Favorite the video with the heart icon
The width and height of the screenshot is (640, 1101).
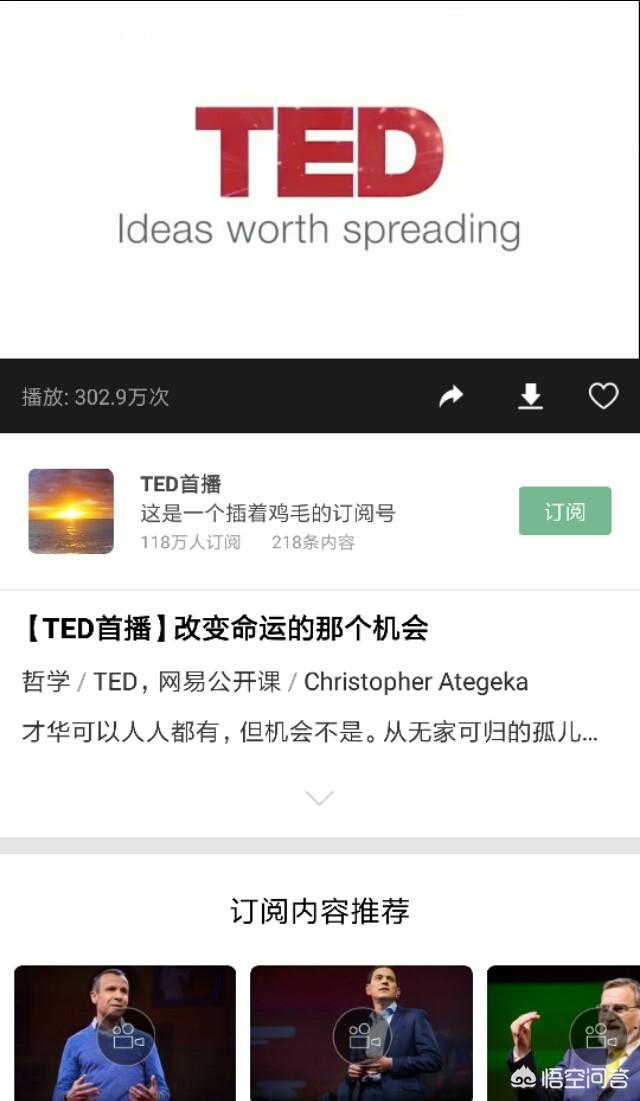pyautogui.click(x=603, y=396)
